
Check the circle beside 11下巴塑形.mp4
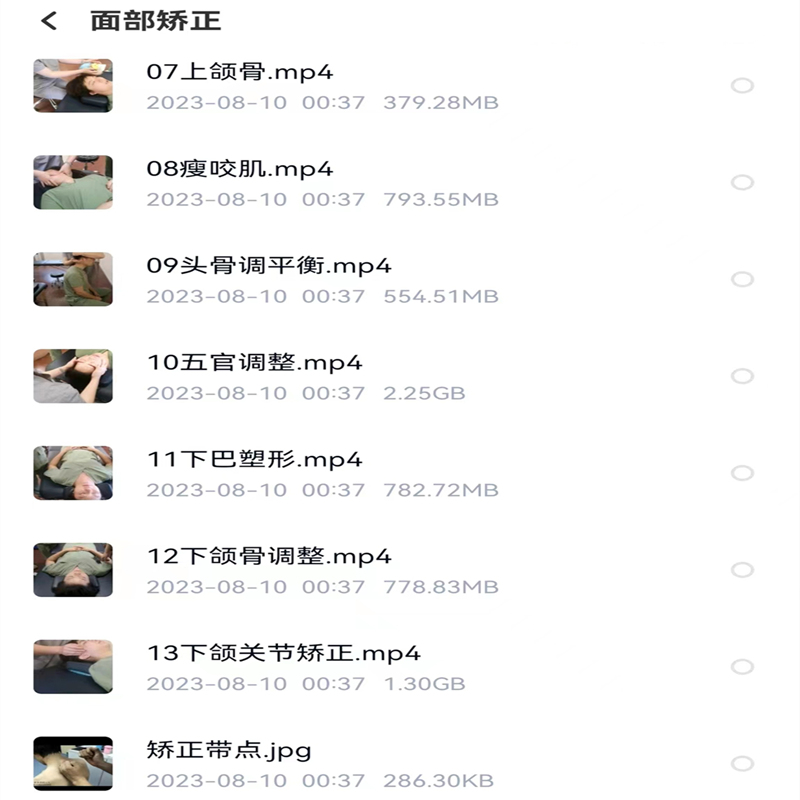click(742, 473)
